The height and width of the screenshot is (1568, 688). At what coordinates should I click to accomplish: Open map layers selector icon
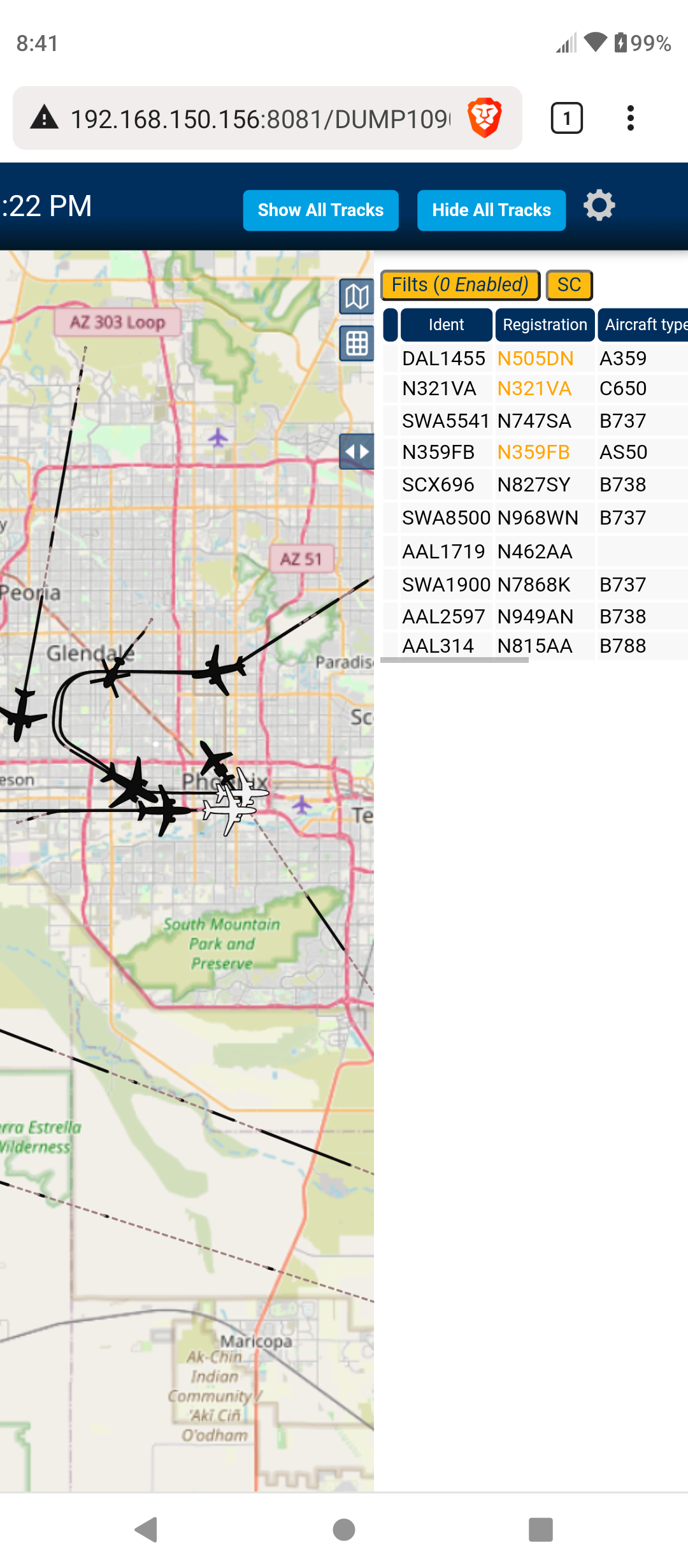pos(357,296)
